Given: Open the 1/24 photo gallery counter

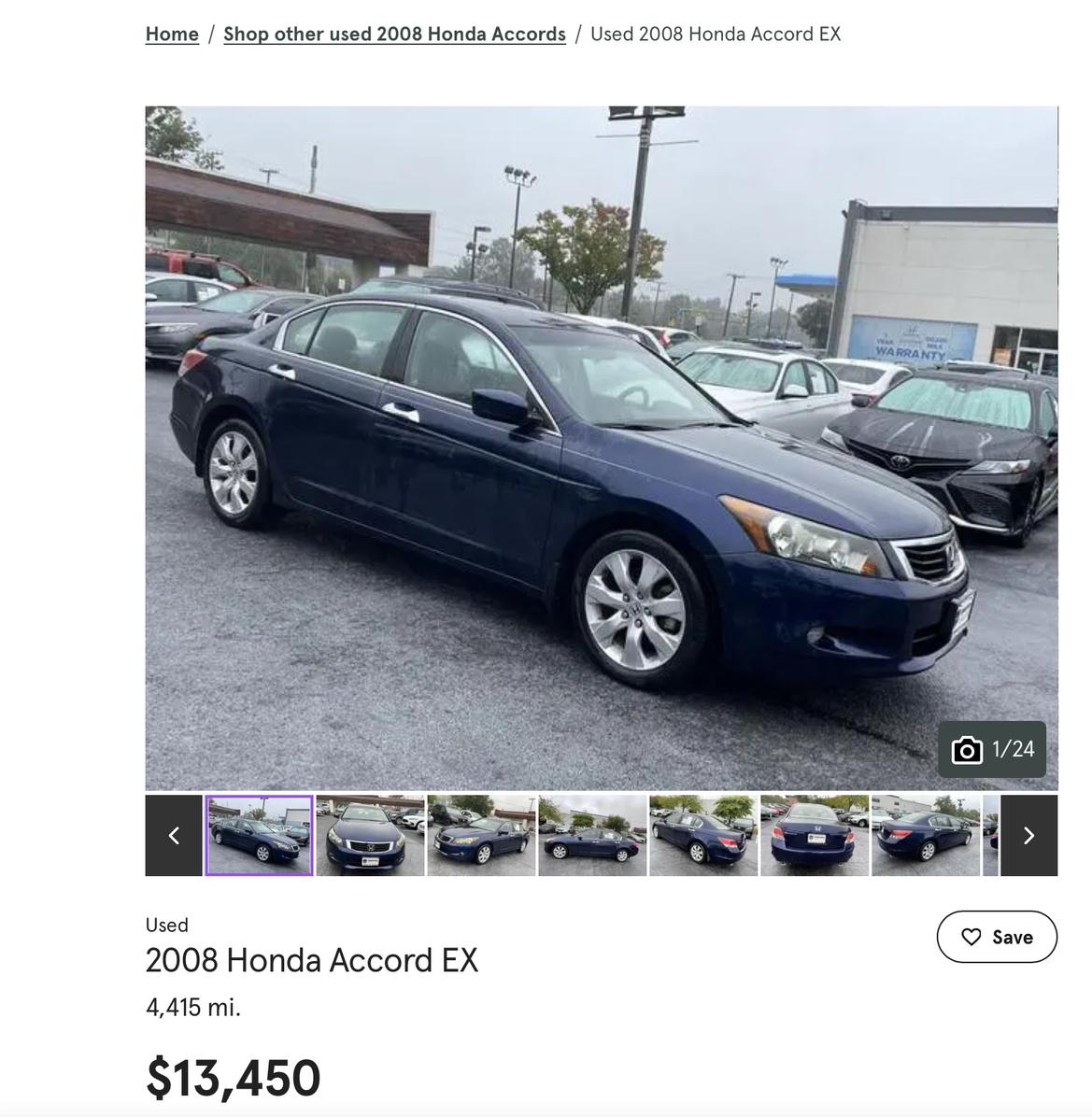Looking at the screenshot, I should [x=992, y=749].
